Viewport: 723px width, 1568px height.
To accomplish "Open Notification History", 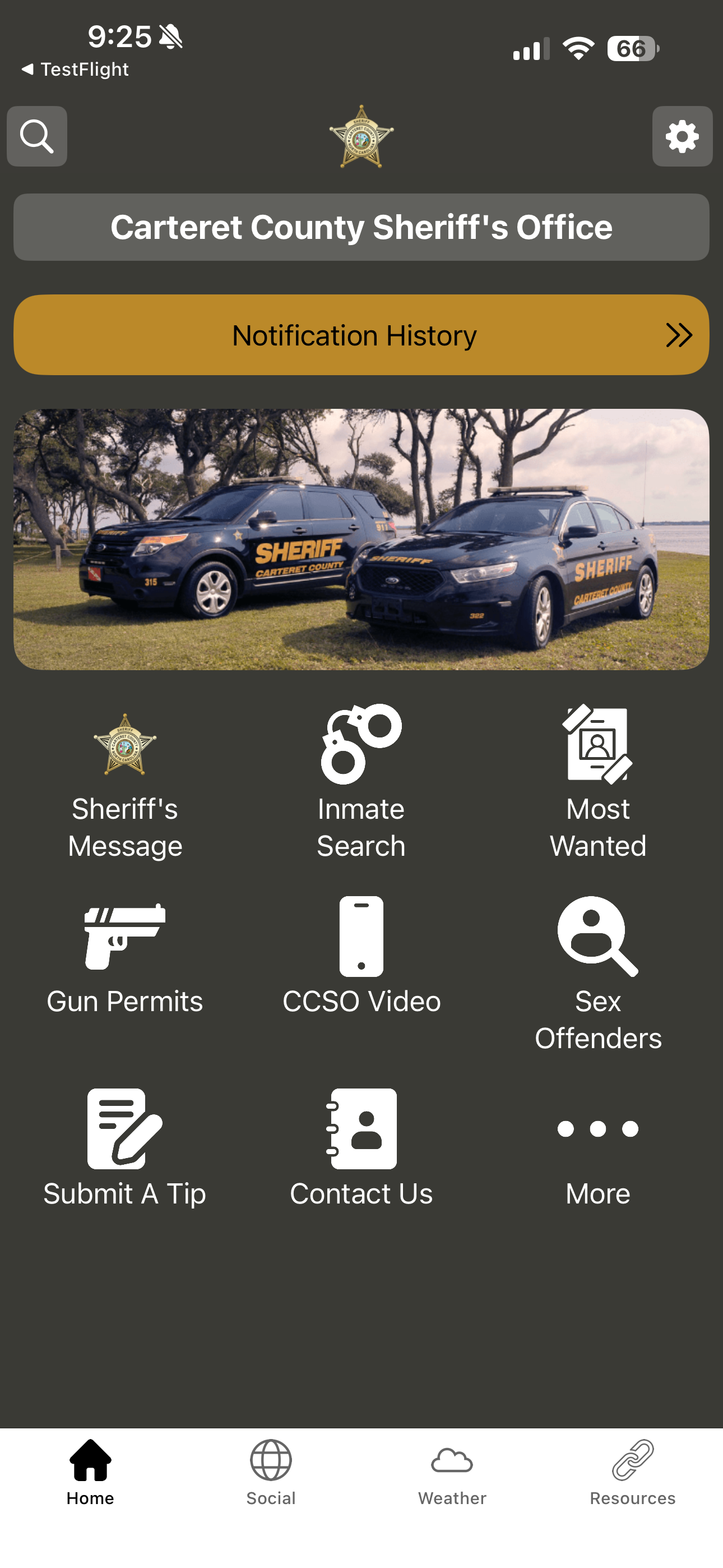I will tap(361, 335).
